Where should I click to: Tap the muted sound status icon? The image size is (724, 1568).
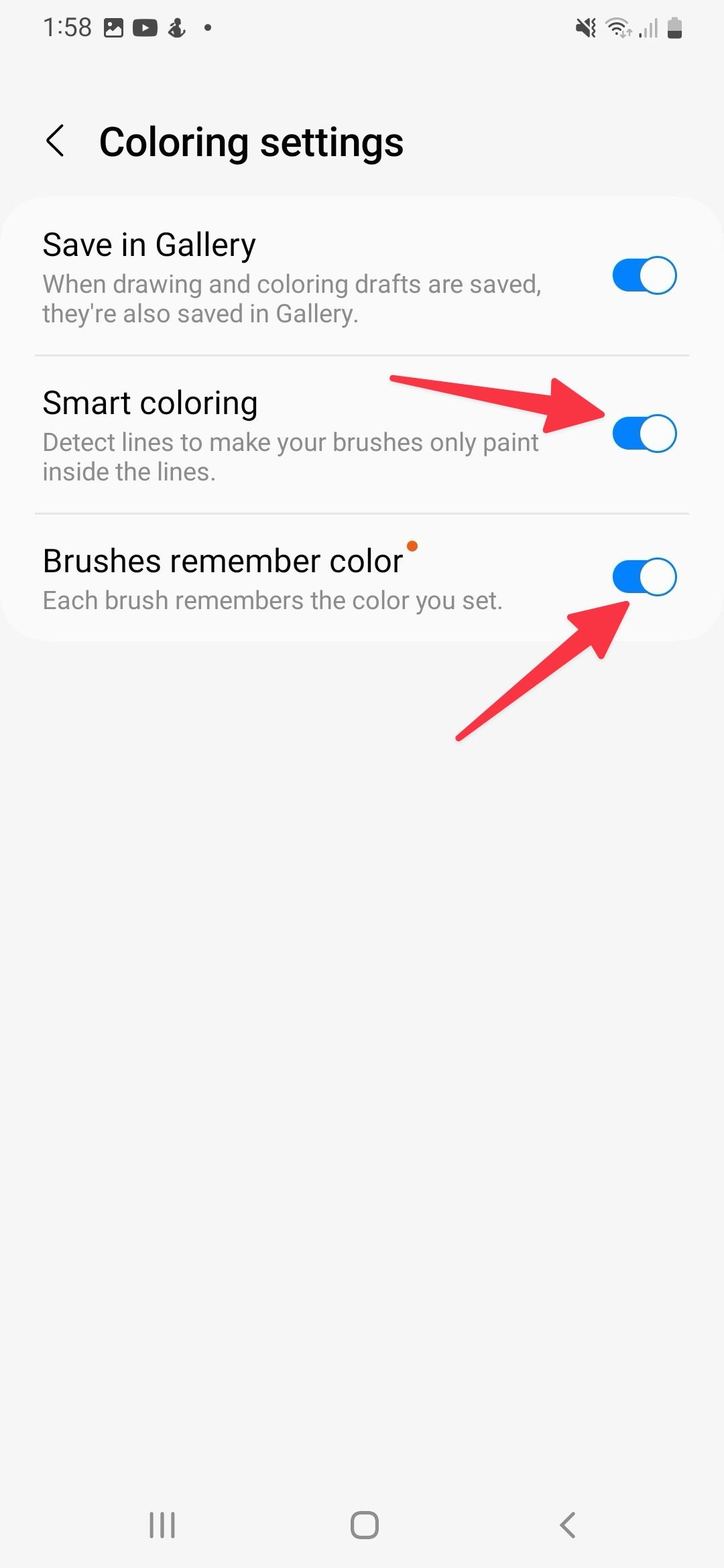click(586, 27)
